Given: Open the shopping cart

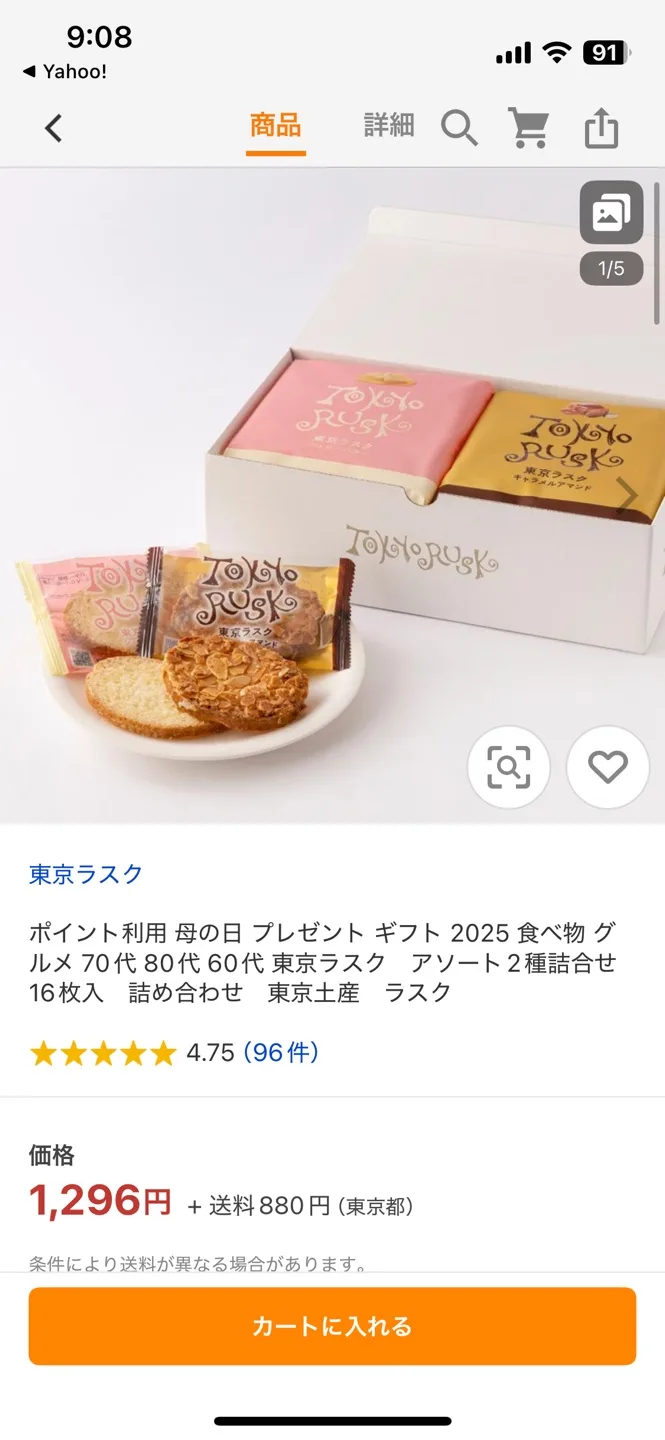Looking at the screenshot, I should point(528,128).
